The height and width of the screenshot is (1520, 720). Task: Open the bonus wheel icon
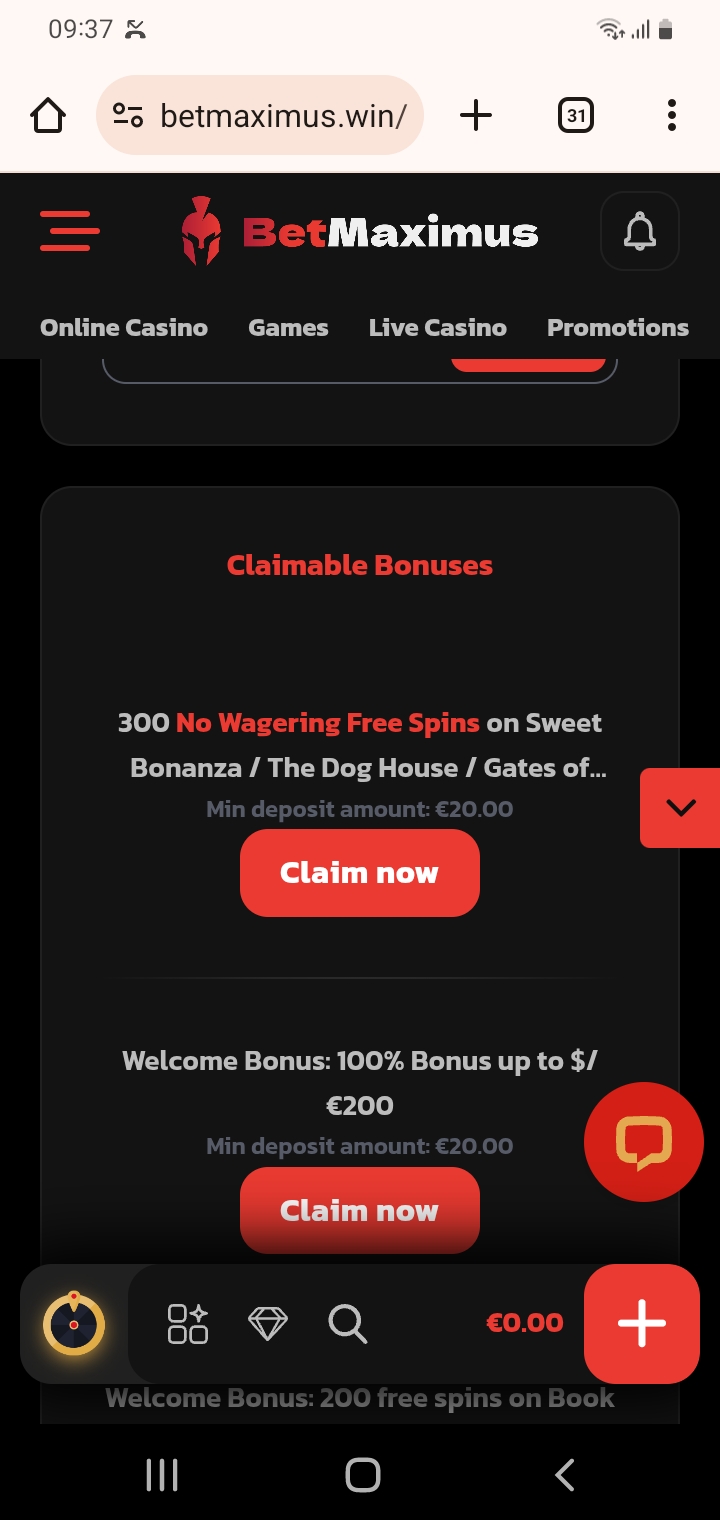[x=74, y=1324]
